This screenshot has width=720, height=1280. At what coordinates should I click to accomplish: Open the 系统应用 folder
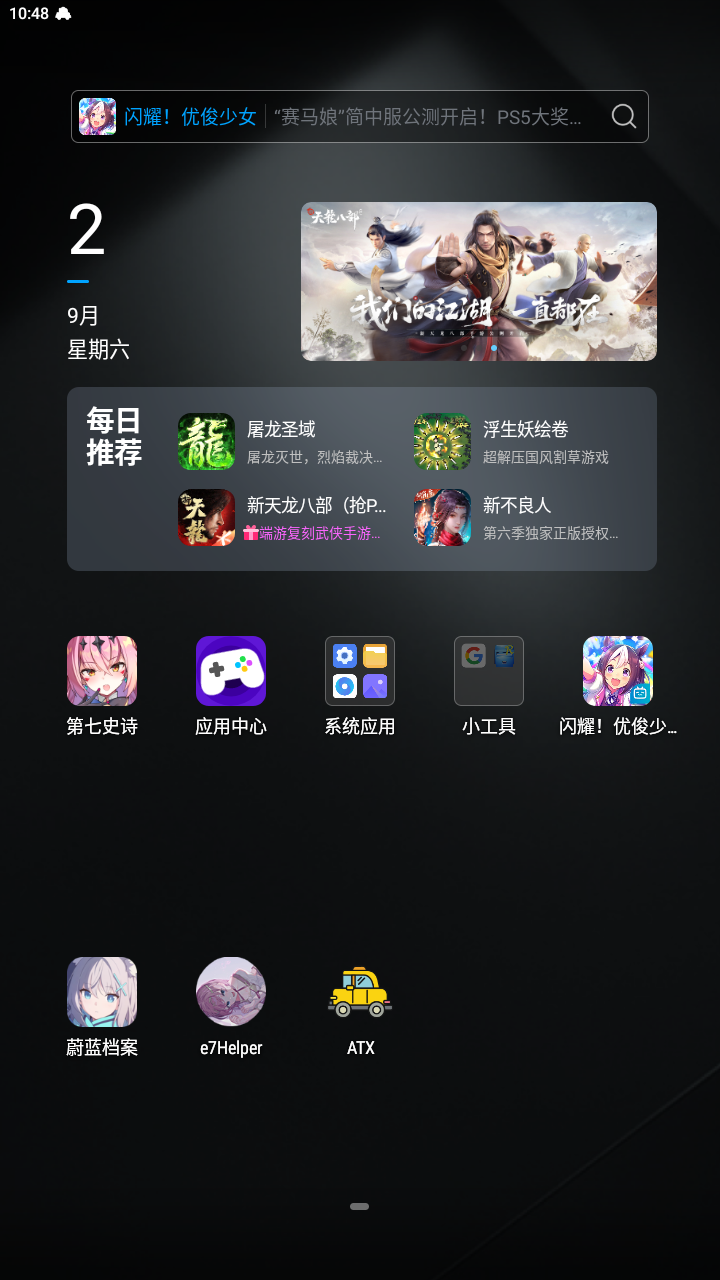tap(359, 670)
